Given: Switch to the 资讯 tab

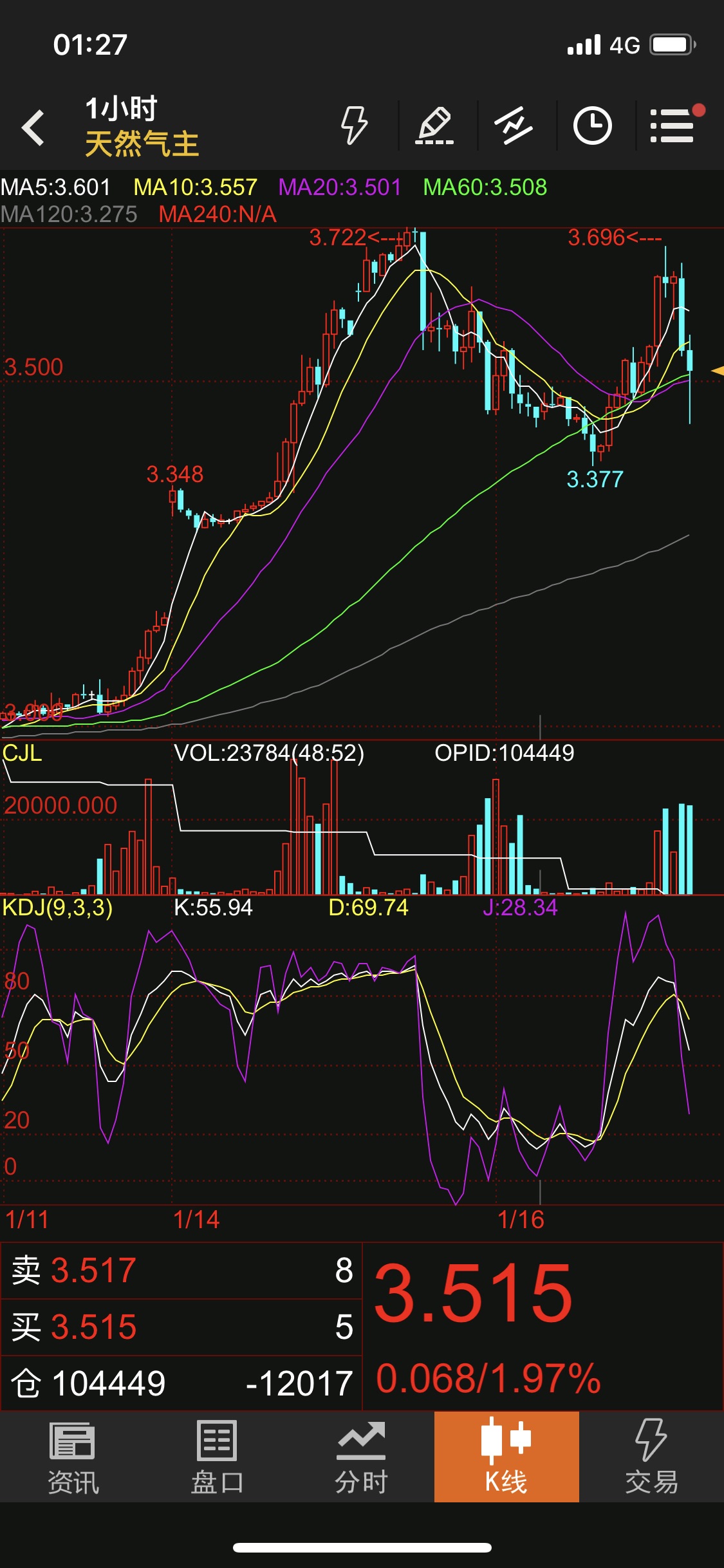Looking at the screenshot, I should pyautogui.click(x=73, y=1457).
